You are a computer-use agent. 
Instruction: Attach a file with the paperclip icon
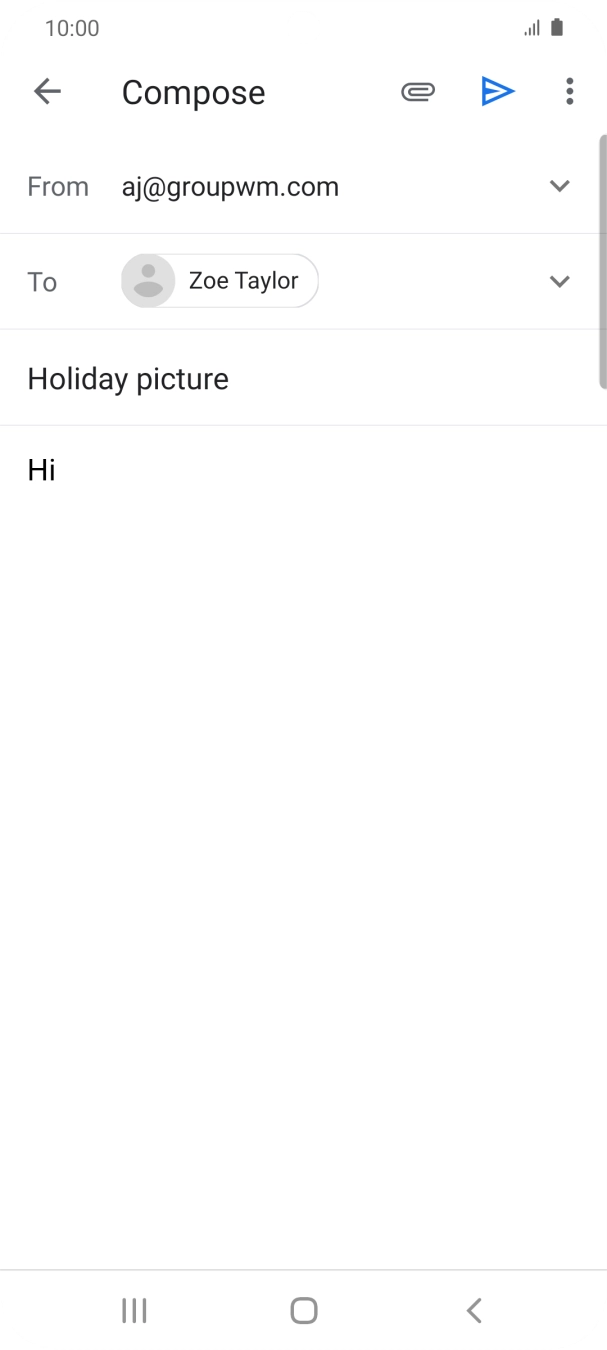tap(418, 92)
